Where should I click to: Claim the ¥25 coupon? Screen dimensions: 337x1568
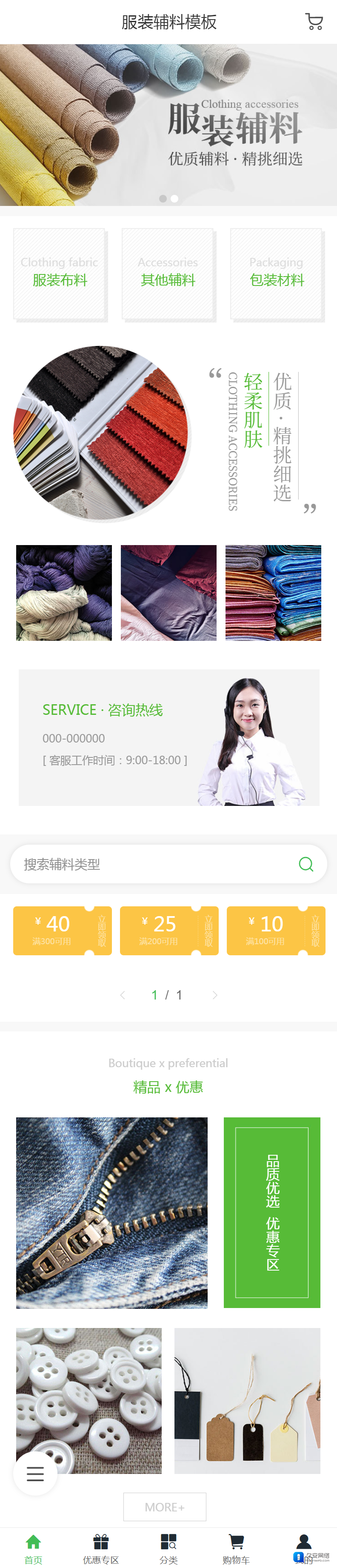[169, 930]
